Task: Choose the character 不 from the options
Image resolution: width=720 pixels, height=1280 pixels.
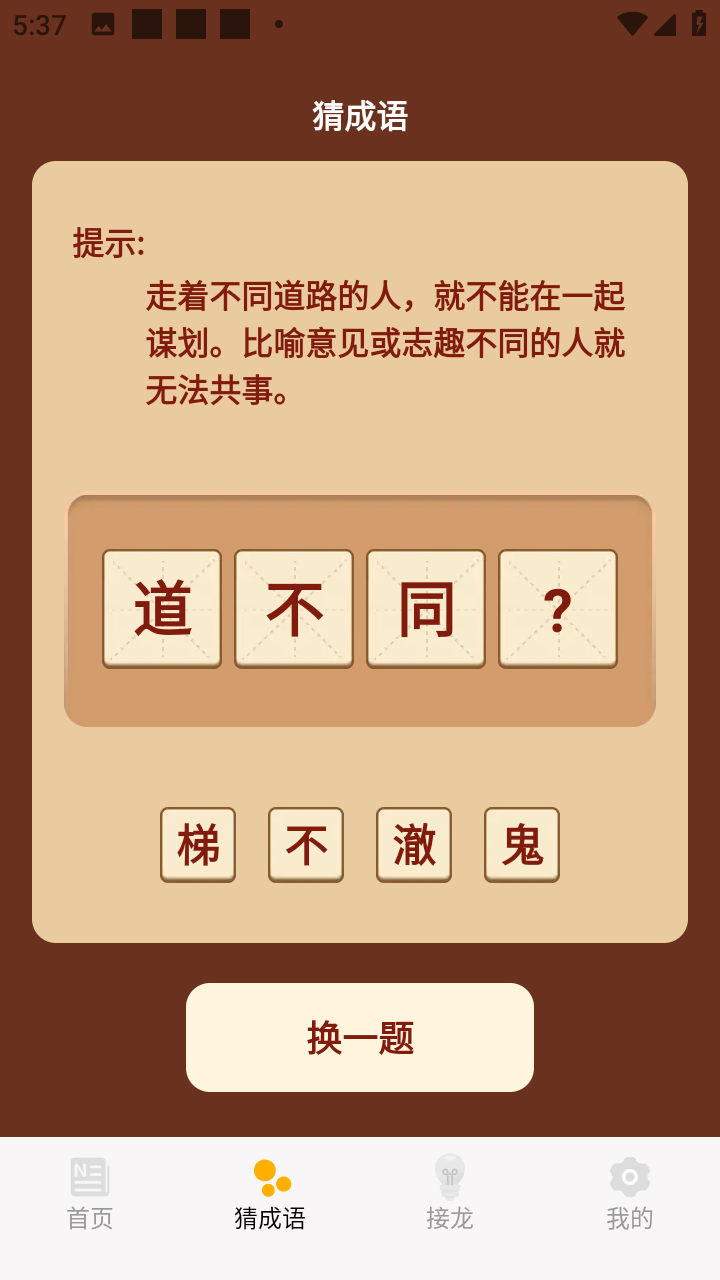Action: [x=306, y=845]
